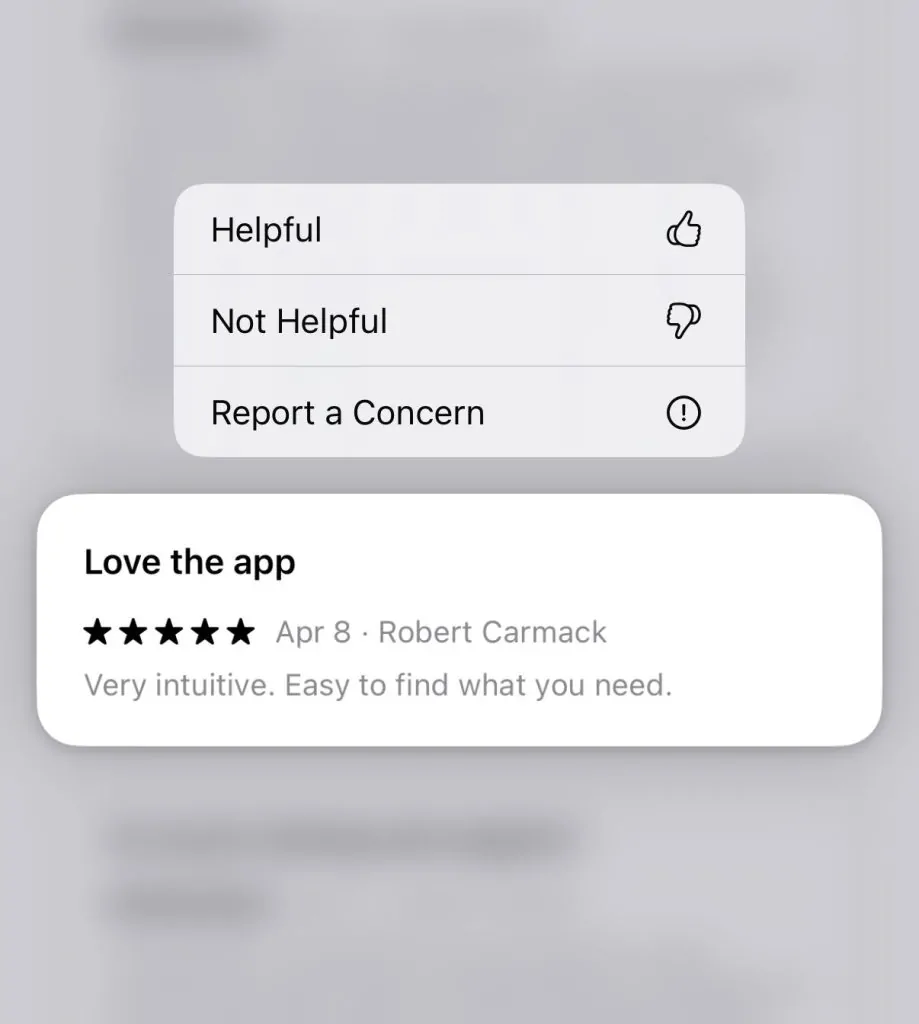The image size is (919, 1024).
Task: Open the Love the app review card
Action: 458,620
